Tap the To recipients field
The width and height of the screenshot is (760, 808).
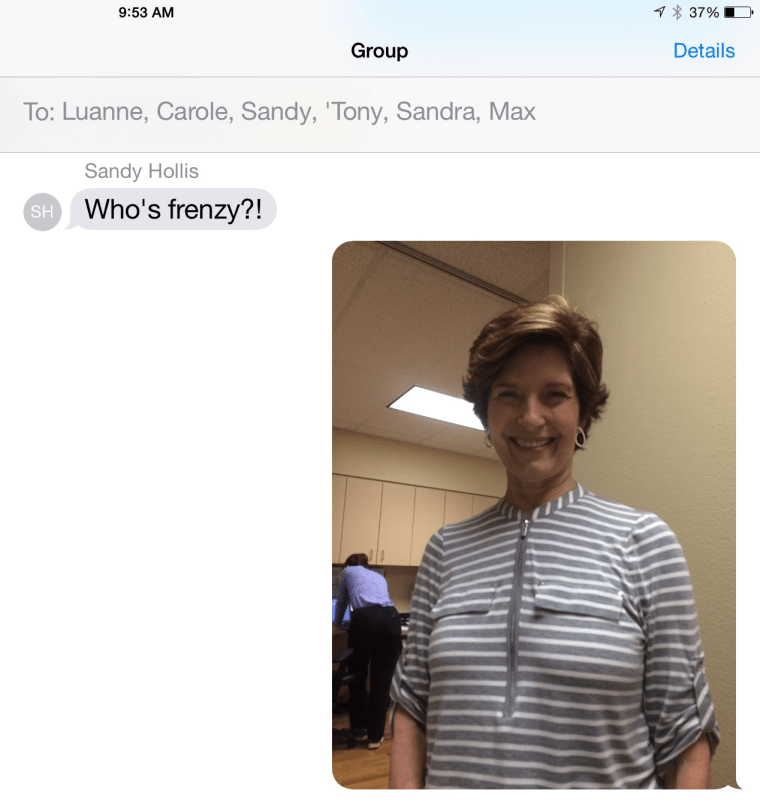tap(280, 112)
